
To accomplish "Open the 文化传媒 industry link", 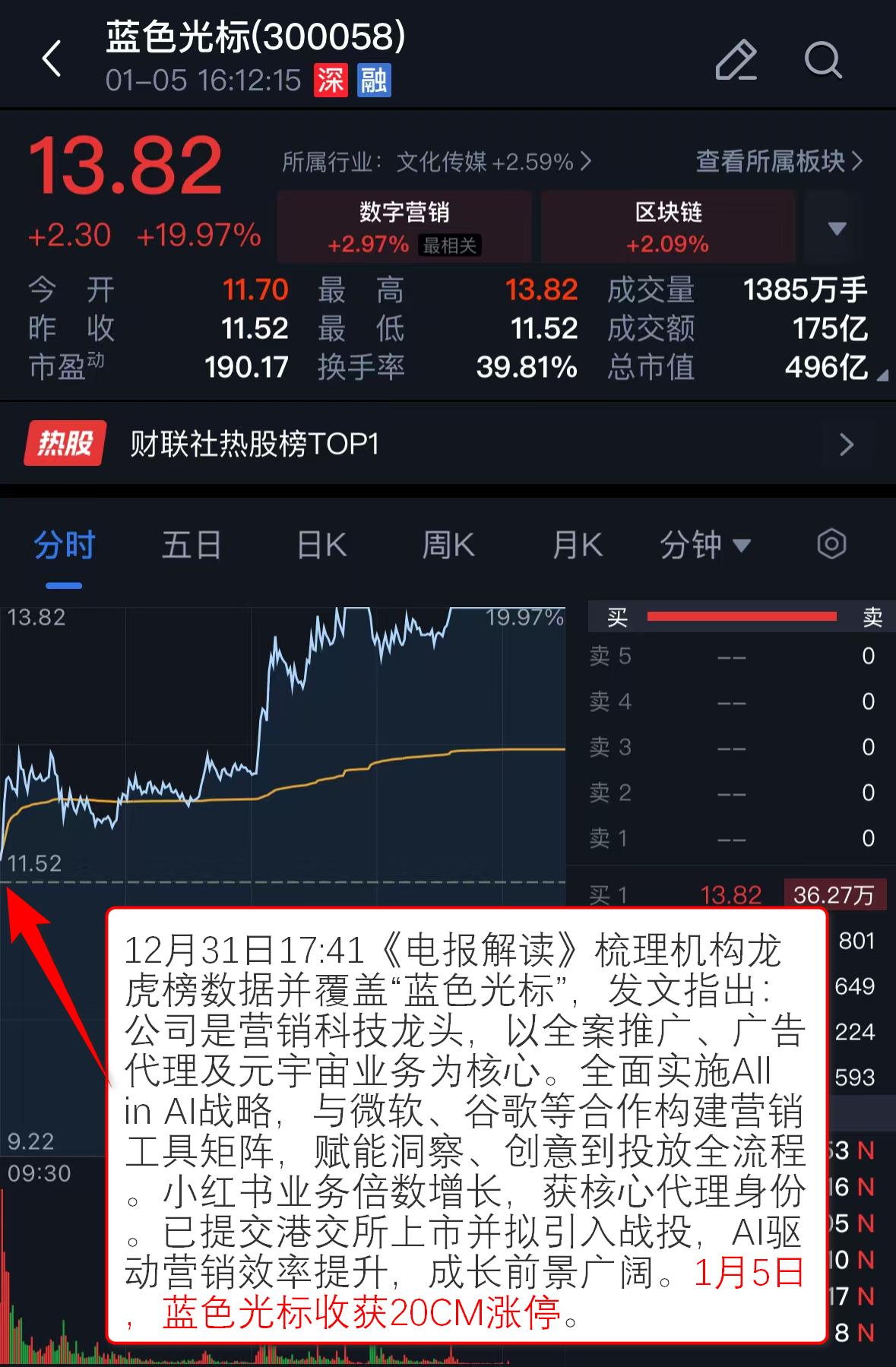I will point(436,162).
